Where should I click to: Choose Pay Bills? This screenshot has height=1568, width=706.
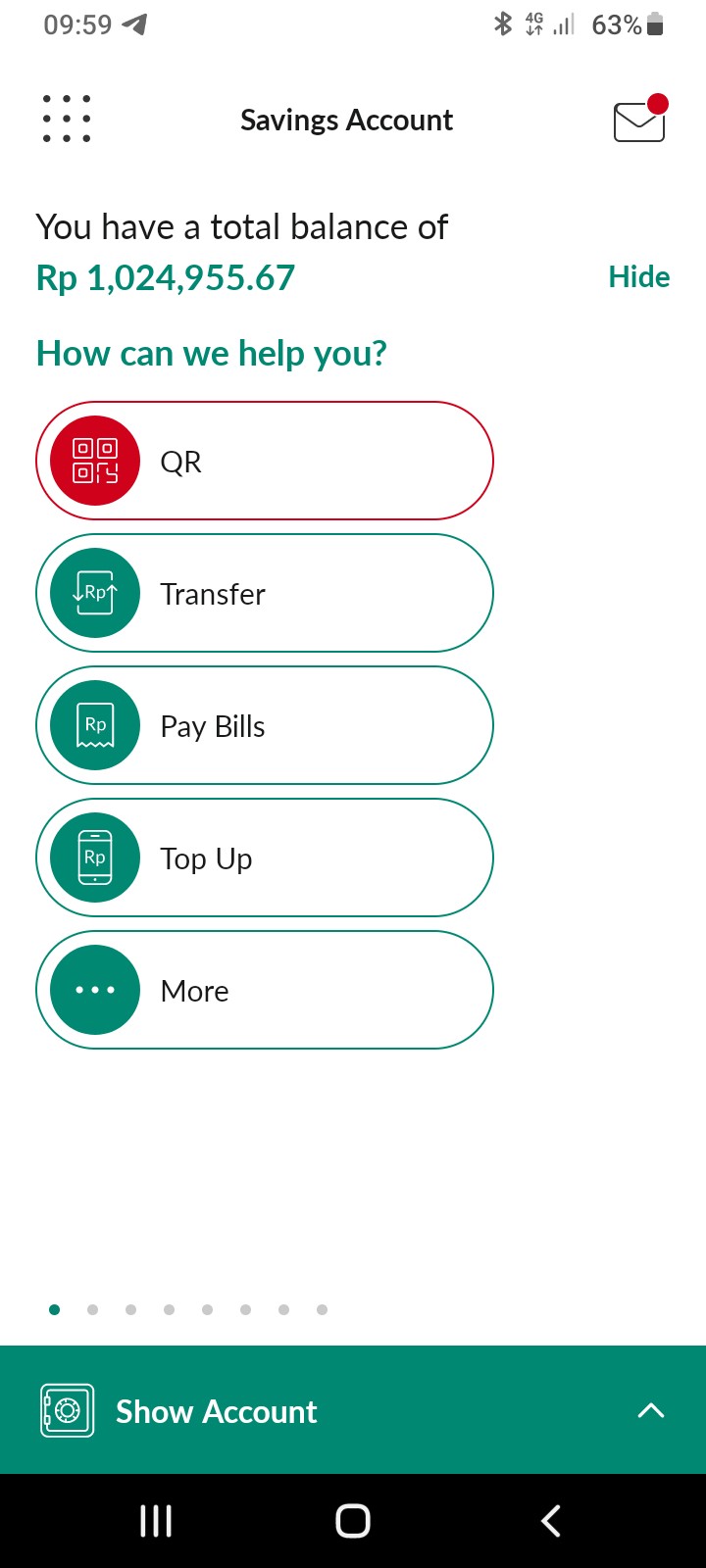(x=265, y=725)
